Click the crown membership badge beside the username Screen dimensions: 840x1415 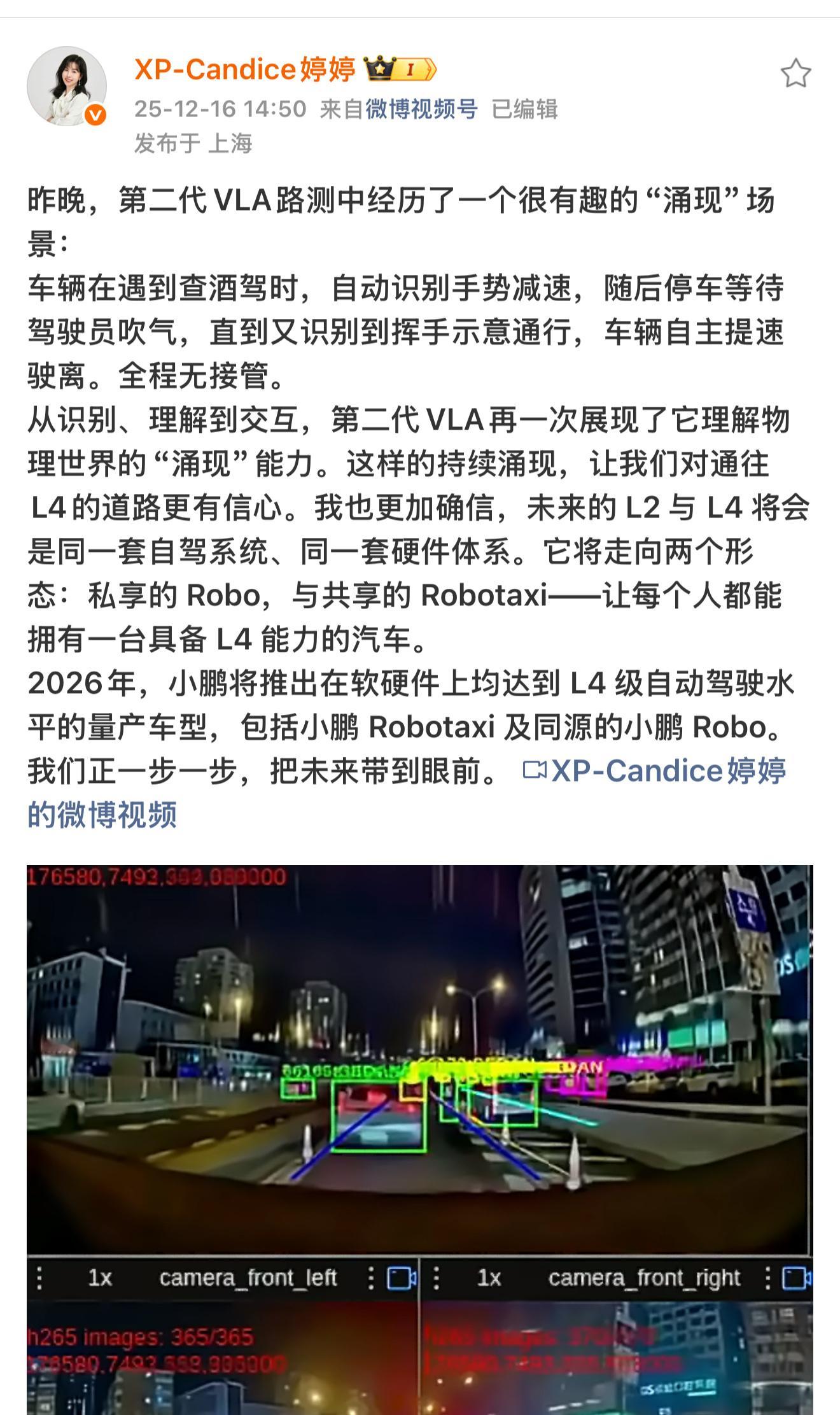[380, 69]
